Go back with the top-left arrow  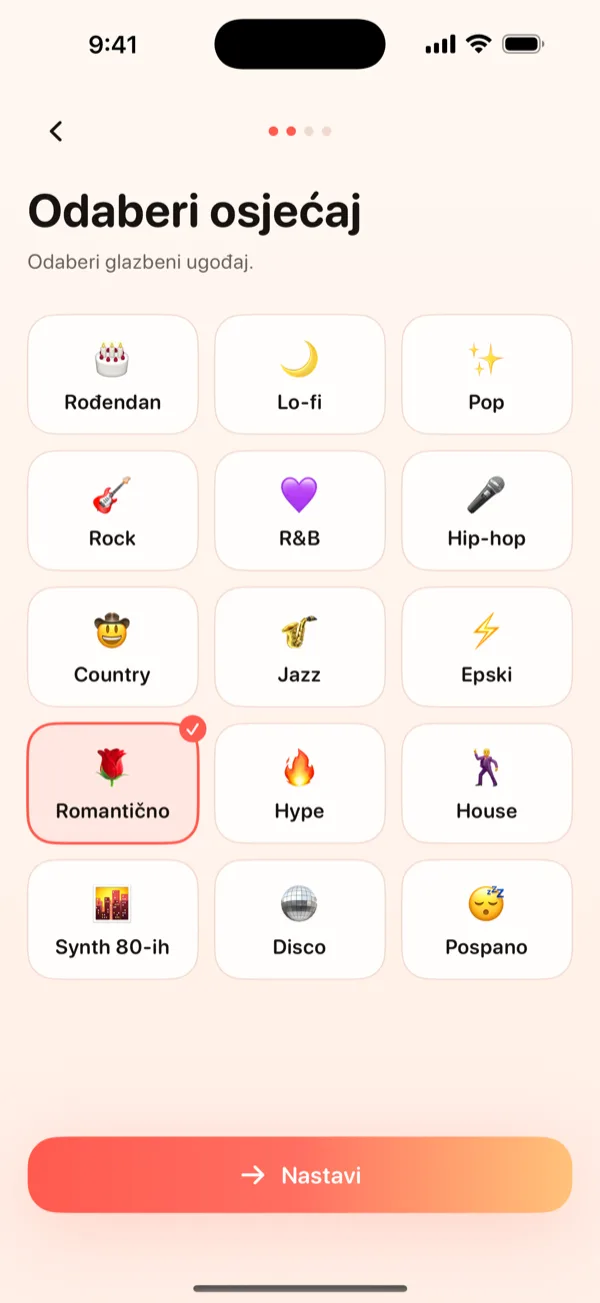click(56, 131)
